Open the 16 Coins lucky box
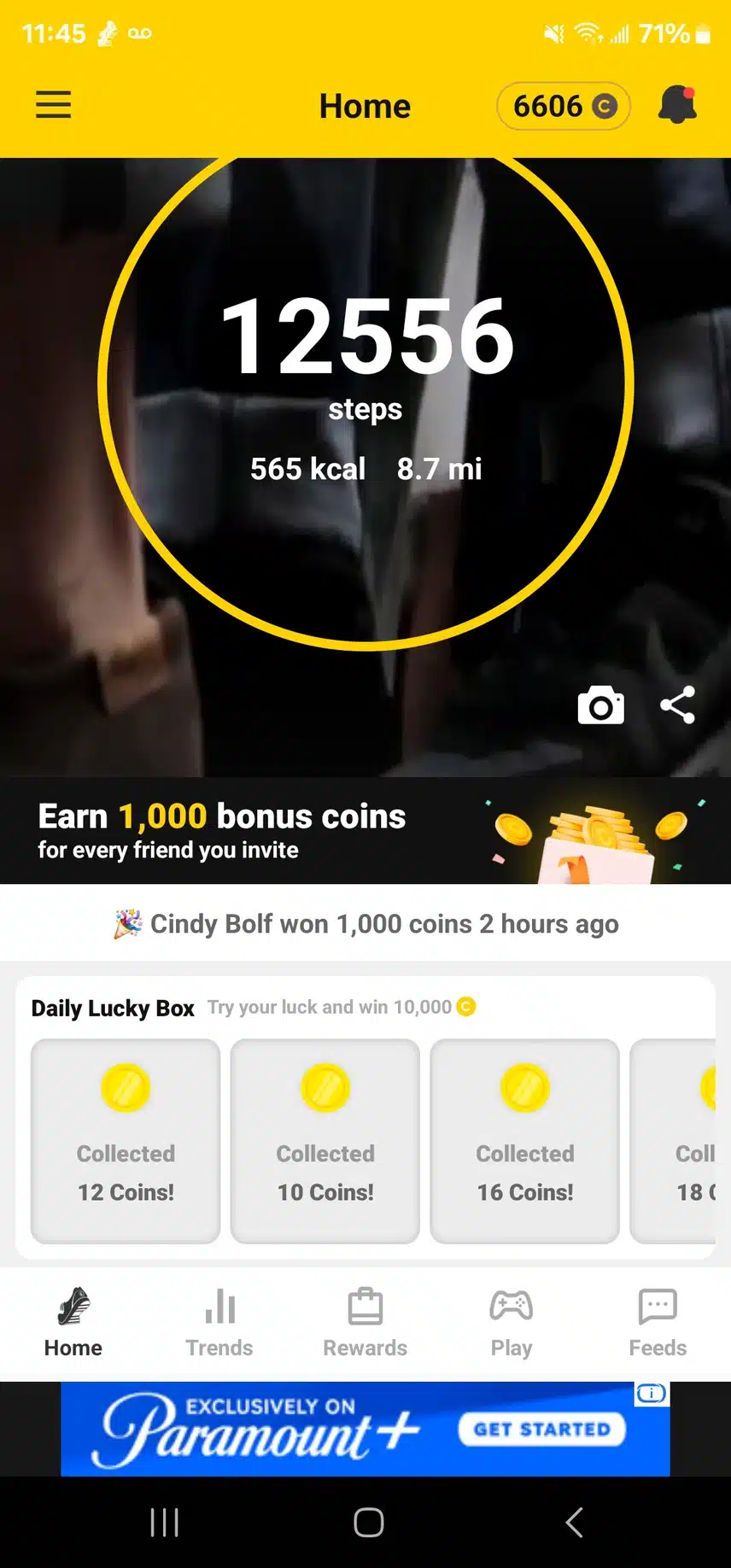The image size is (731, 1568). [x=525, y=1140]
